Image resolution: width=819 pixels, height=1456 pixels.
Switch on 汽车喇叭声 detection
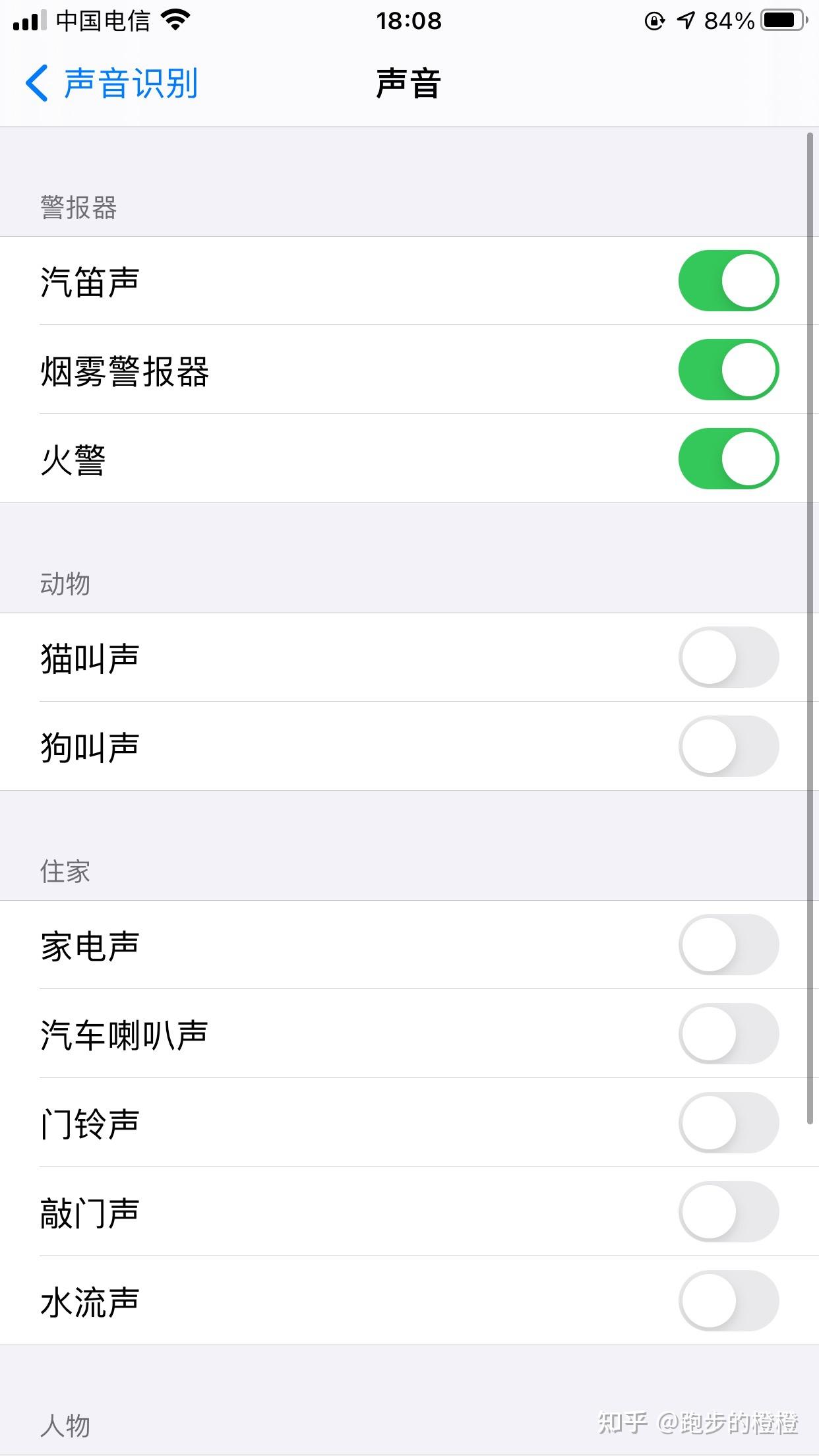coord(728,1034)
